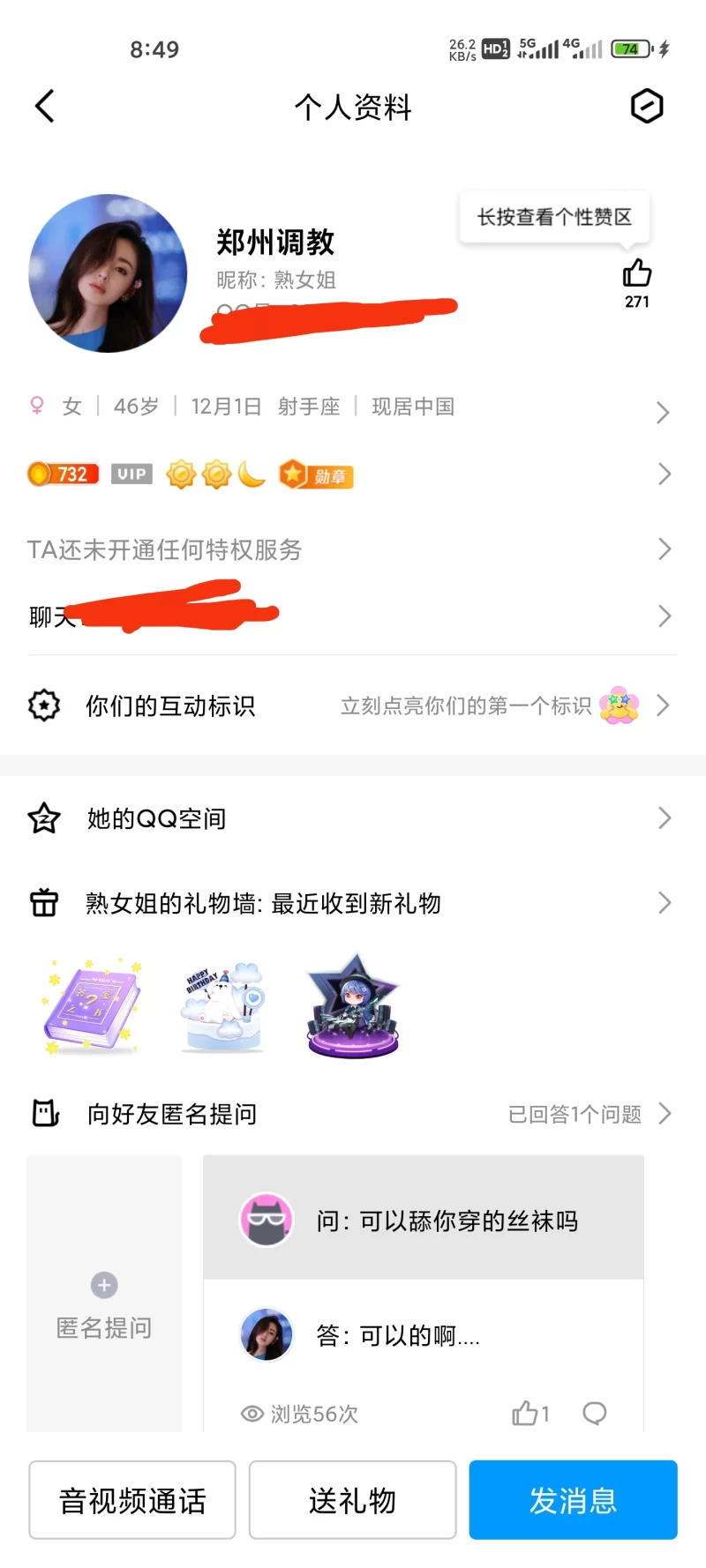
Task: Tap the thumbs-up icon showing 271
Action: [x=636, y=274]
